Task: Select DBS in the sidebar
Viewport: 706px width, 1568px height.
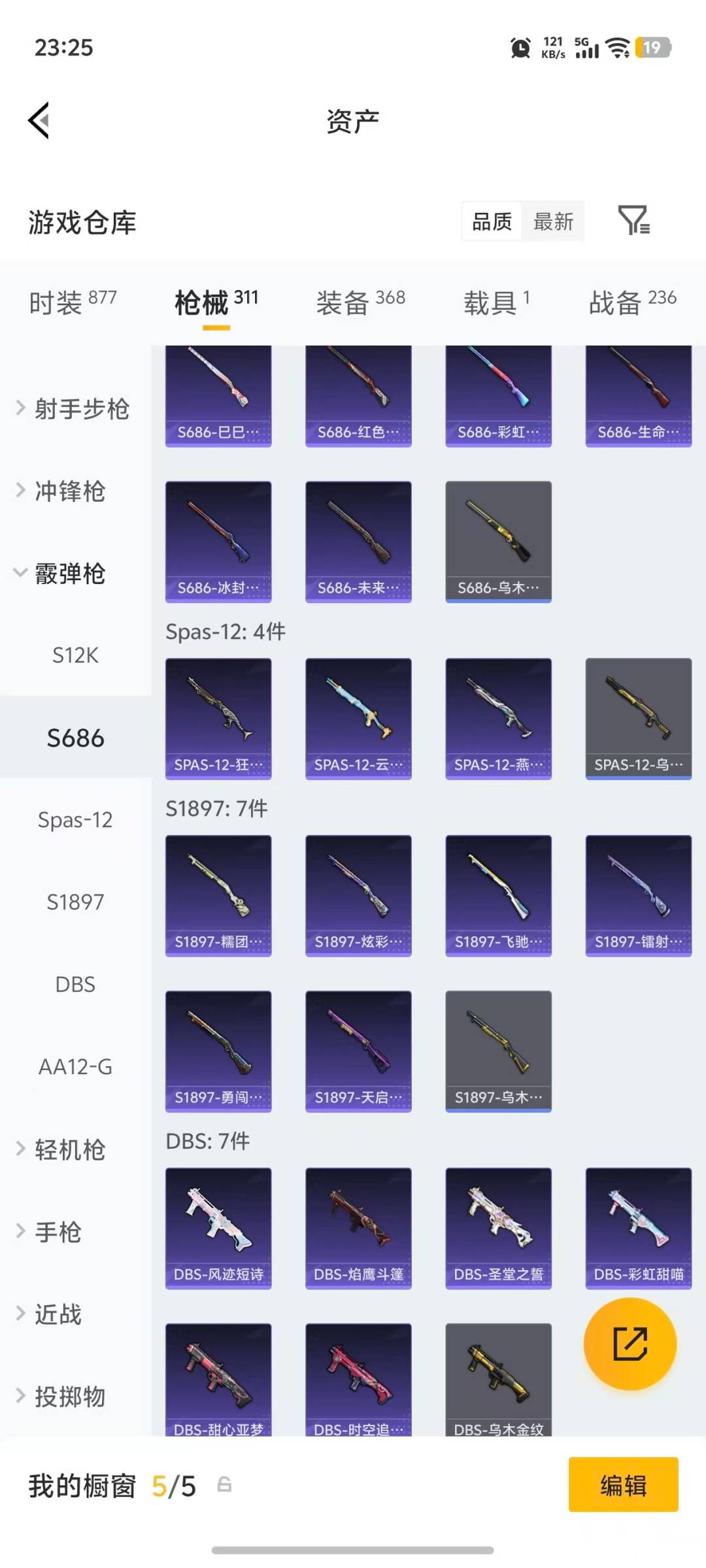Action: [x=76, y=984]
